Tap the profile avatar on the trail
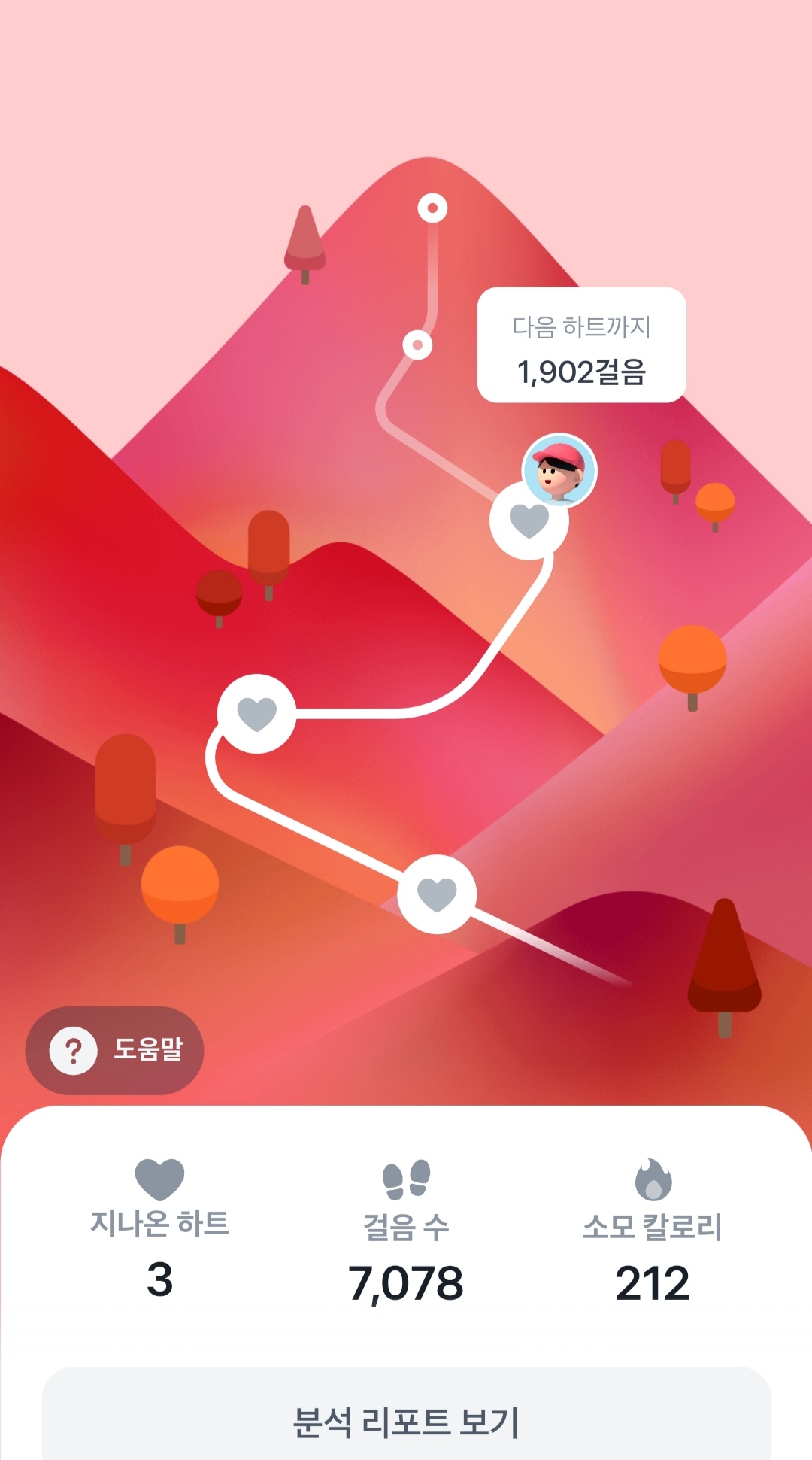Screen dimensions: 812x1460 tap(559, 470)
